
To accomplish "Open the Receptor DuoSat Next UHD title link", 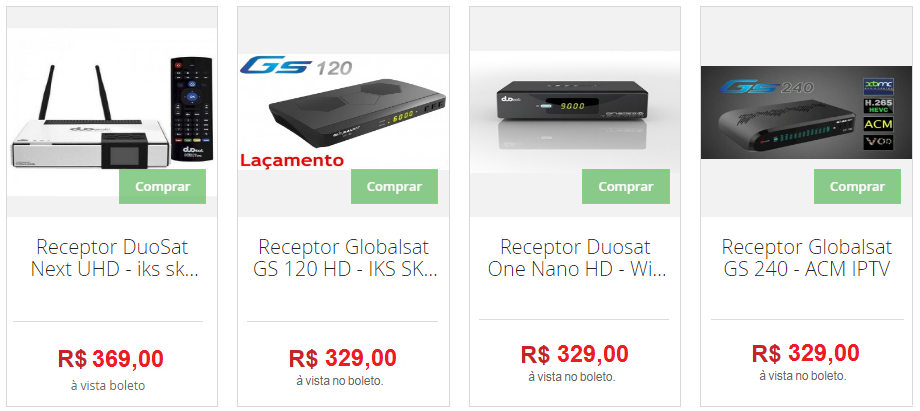I will tap(112, 258).
